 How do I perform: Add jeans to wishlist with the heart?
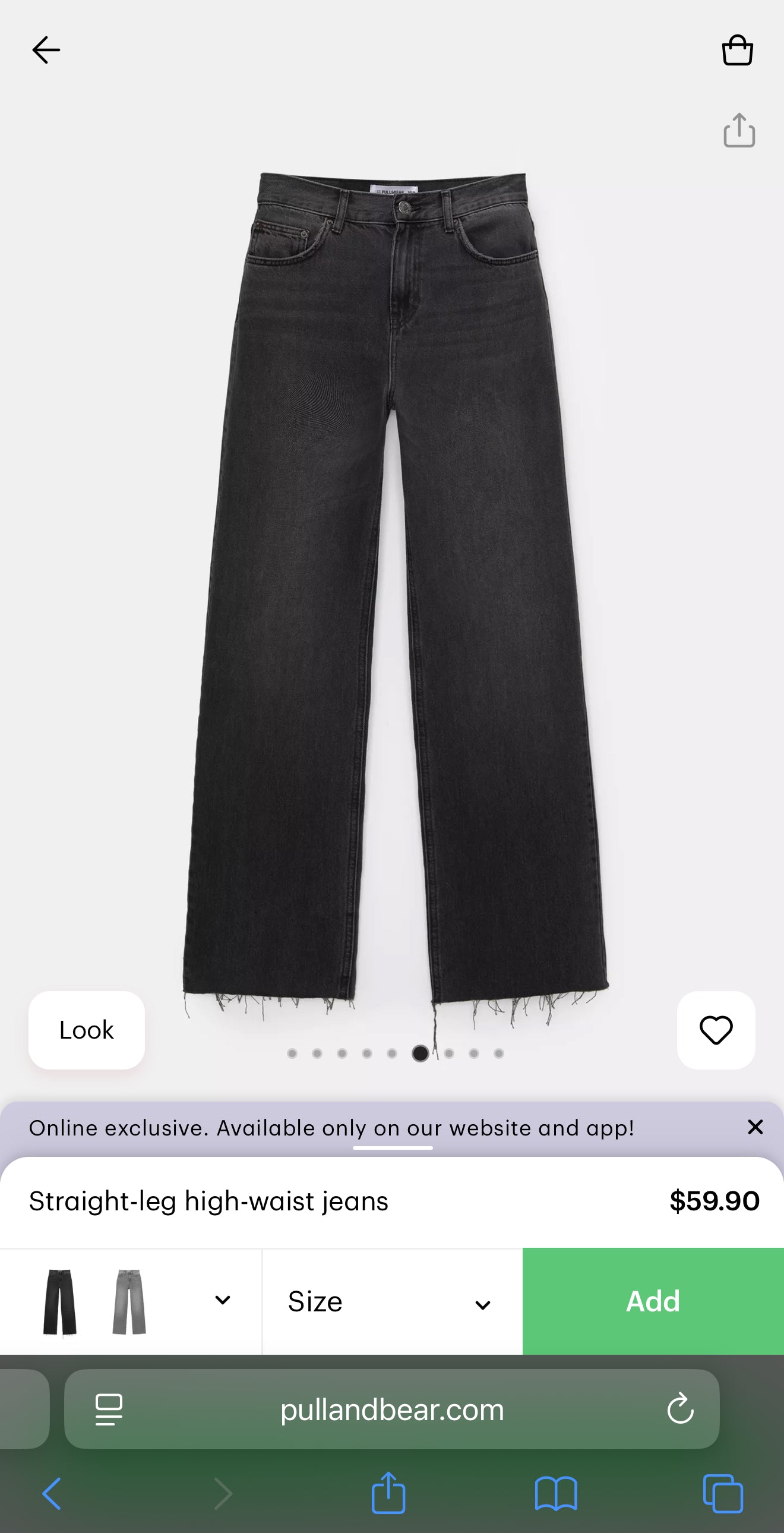click(716, 1030)
